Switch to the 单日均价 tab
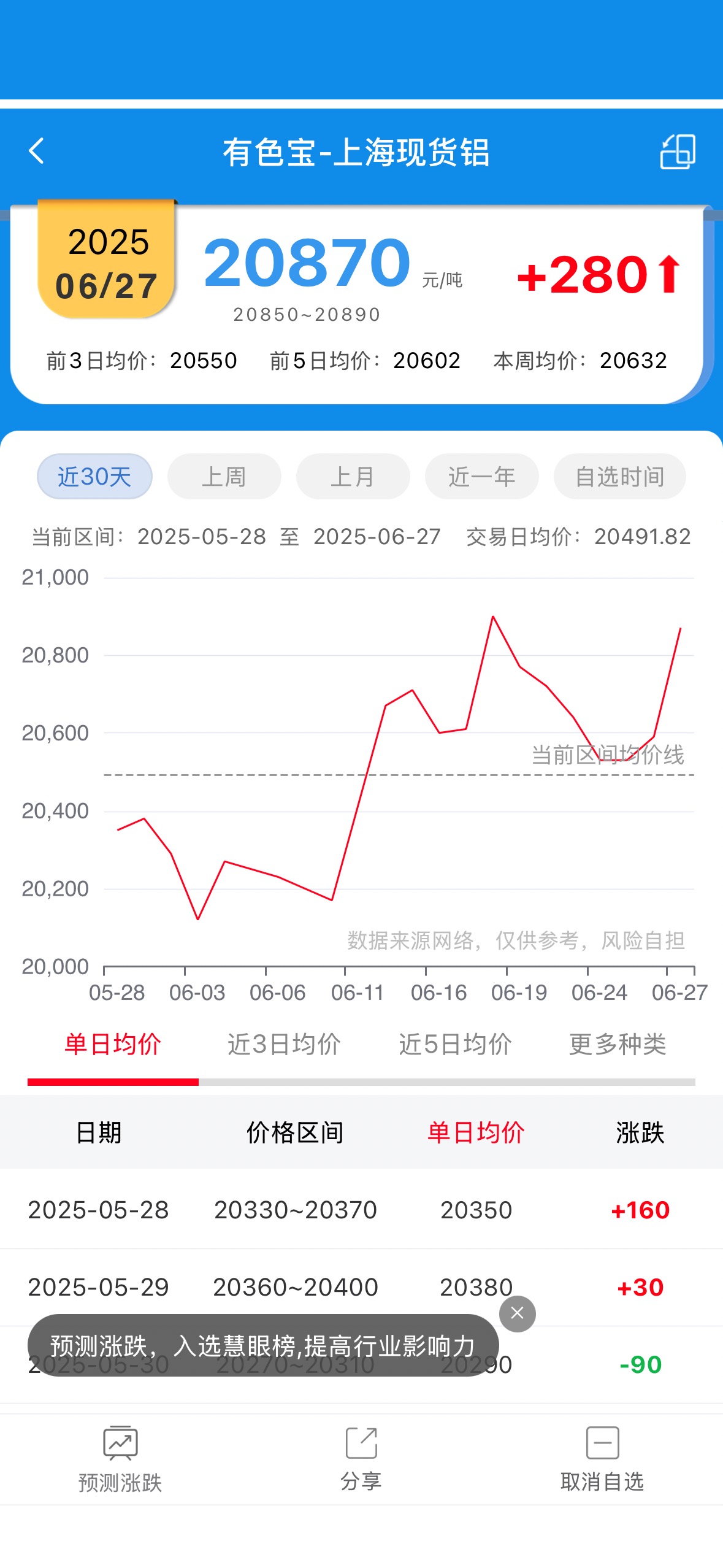The height and width of the screenshot is (1568, 723). (113, 1044)
